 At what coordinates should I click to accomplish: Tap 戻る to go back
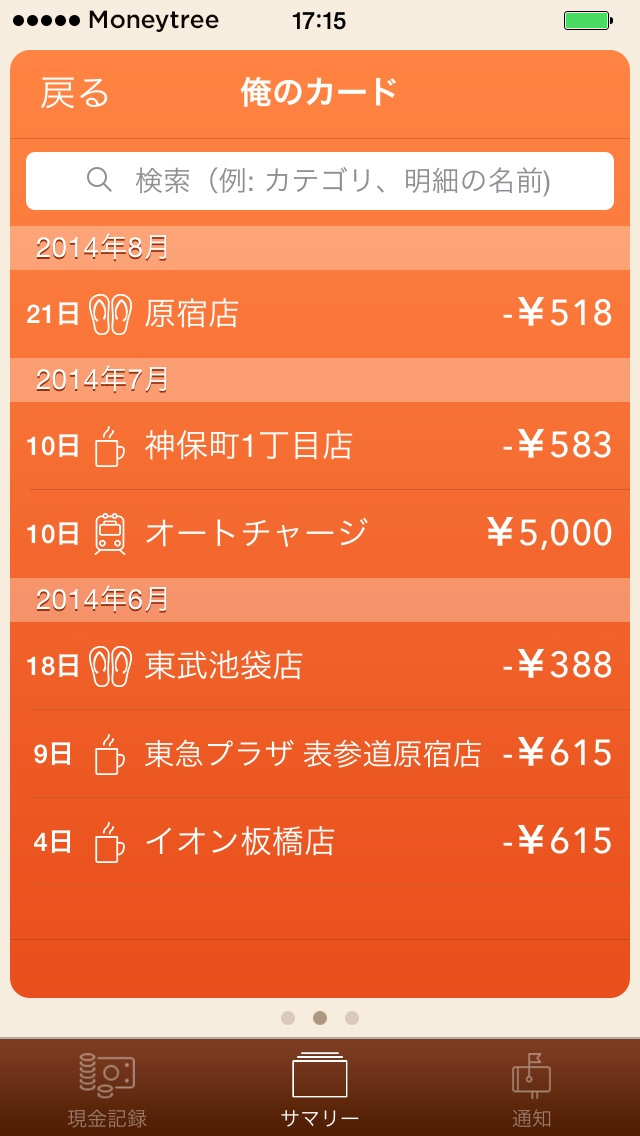coord(74,94)
